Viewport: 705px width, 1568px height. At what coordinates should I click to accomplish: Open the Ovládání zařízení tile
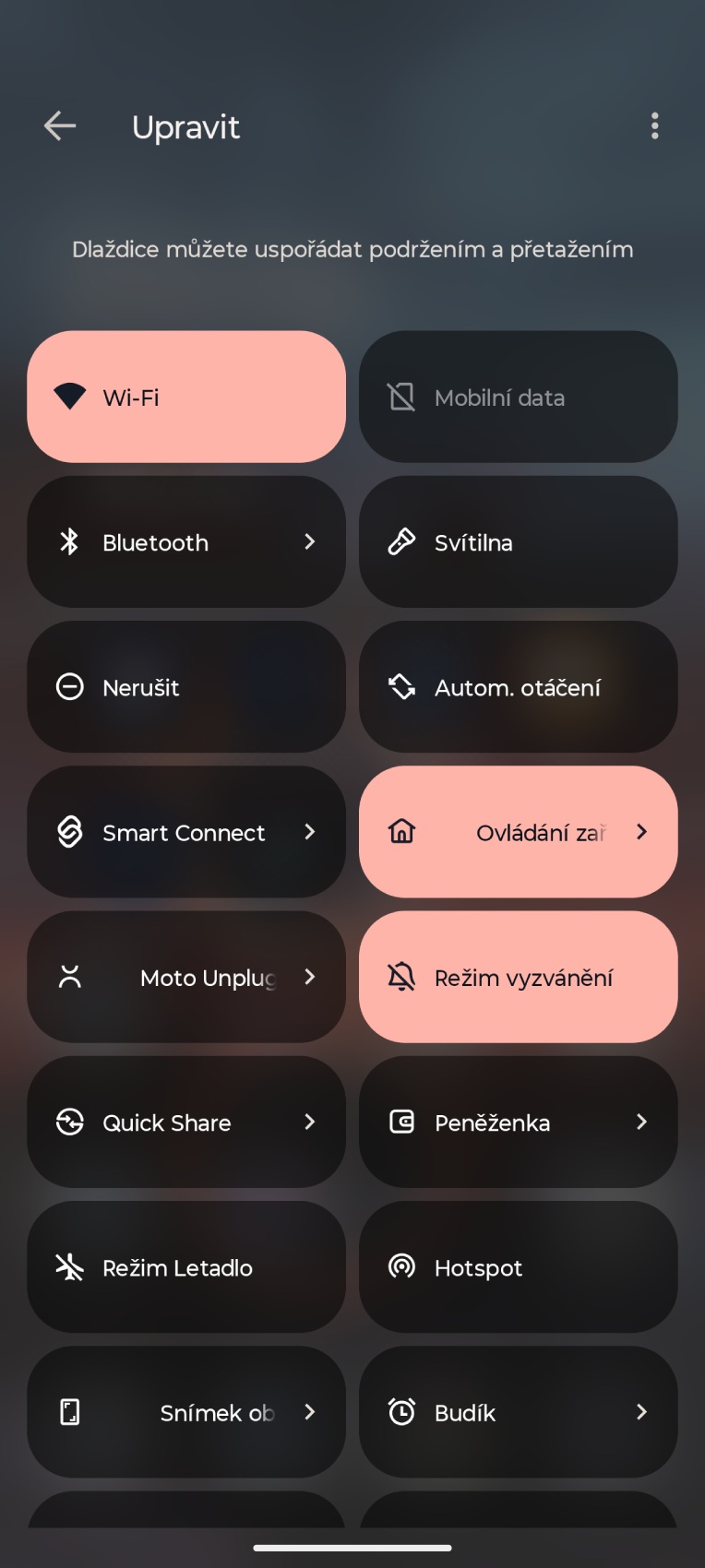pos(519,832)
